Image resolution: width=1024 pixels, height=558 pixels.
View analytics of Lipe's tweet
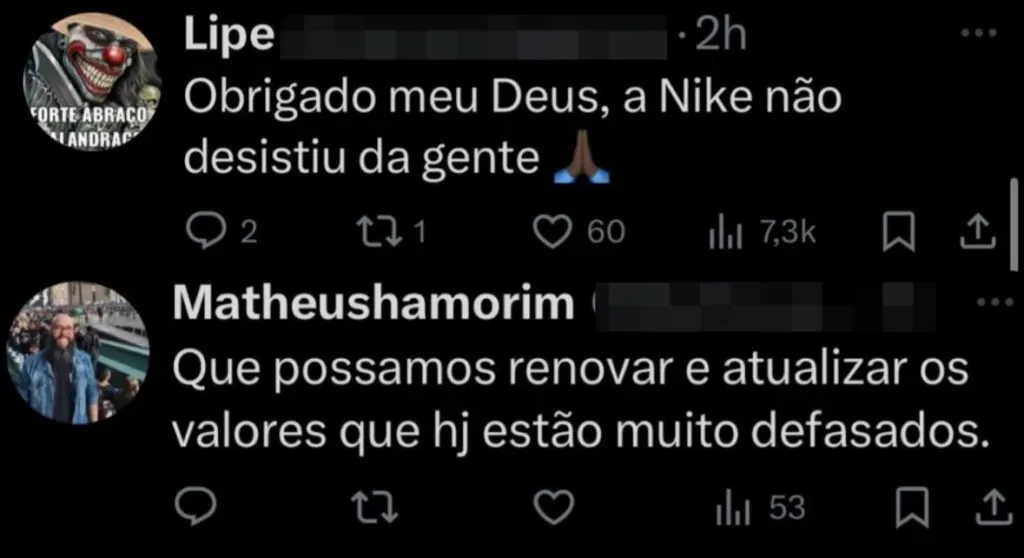point(723,234)
